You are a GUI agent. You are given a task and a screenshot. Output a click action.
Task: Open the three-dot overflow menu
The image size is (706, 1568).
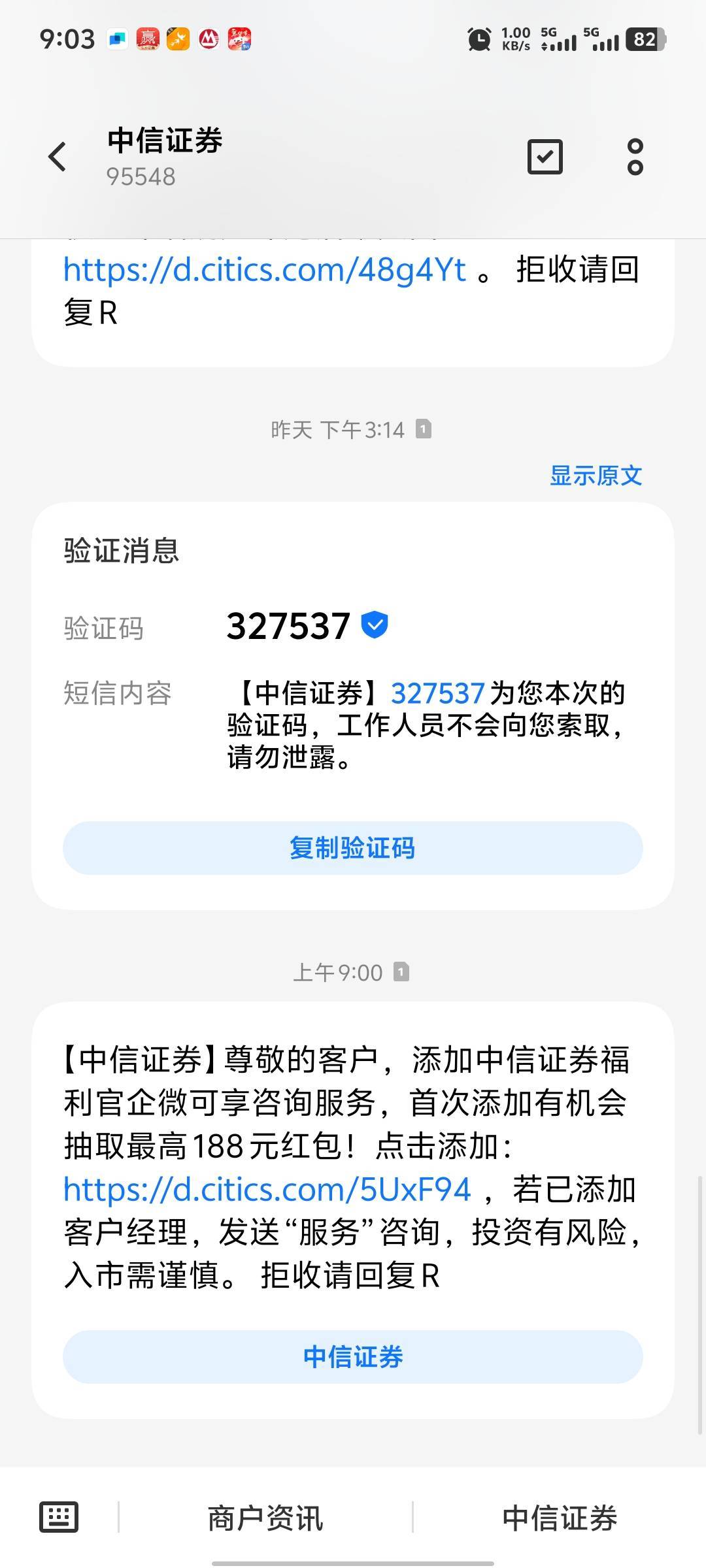[x=635, y=157]
